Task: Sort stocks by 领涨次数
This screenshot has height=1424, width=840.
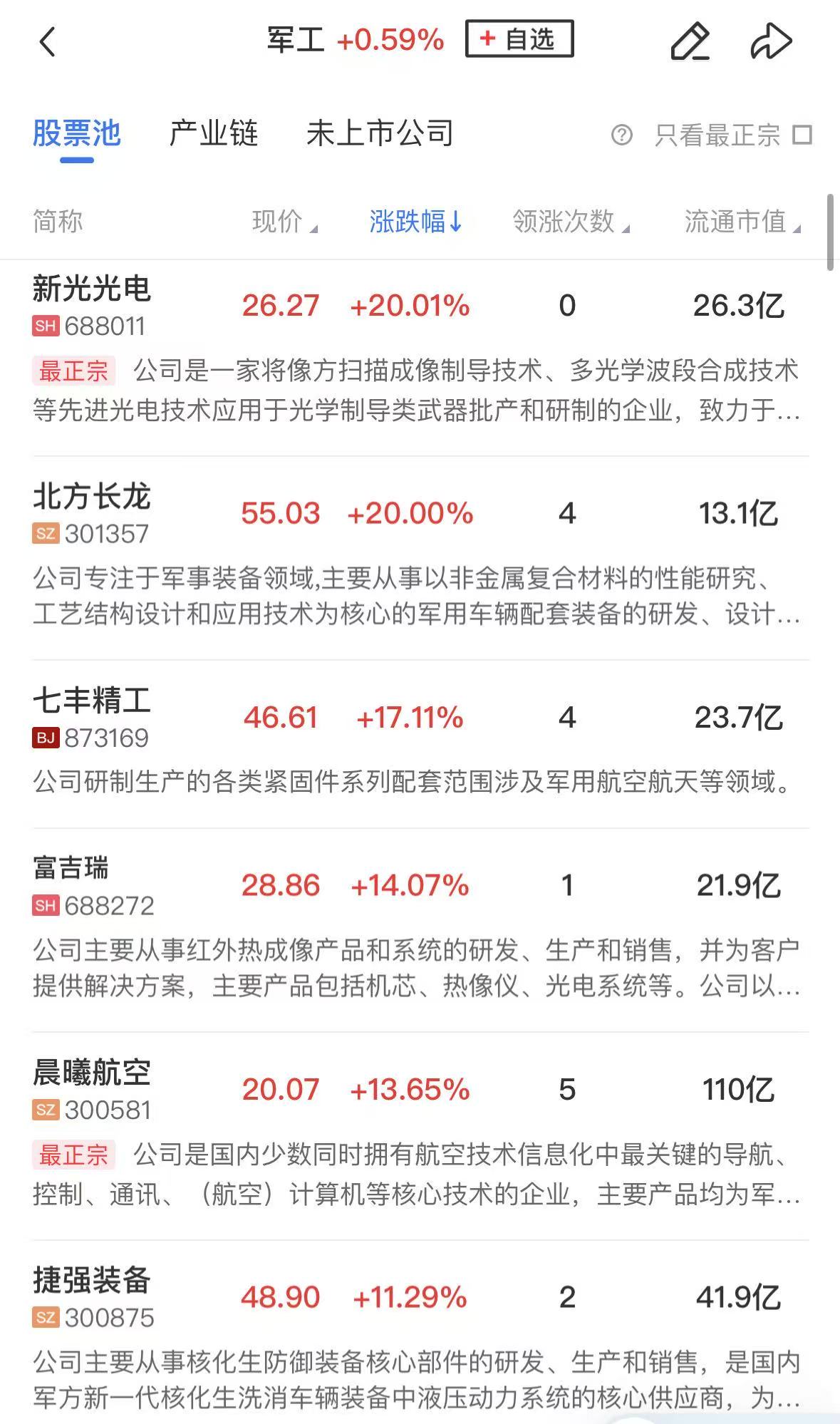Action: 571,221
